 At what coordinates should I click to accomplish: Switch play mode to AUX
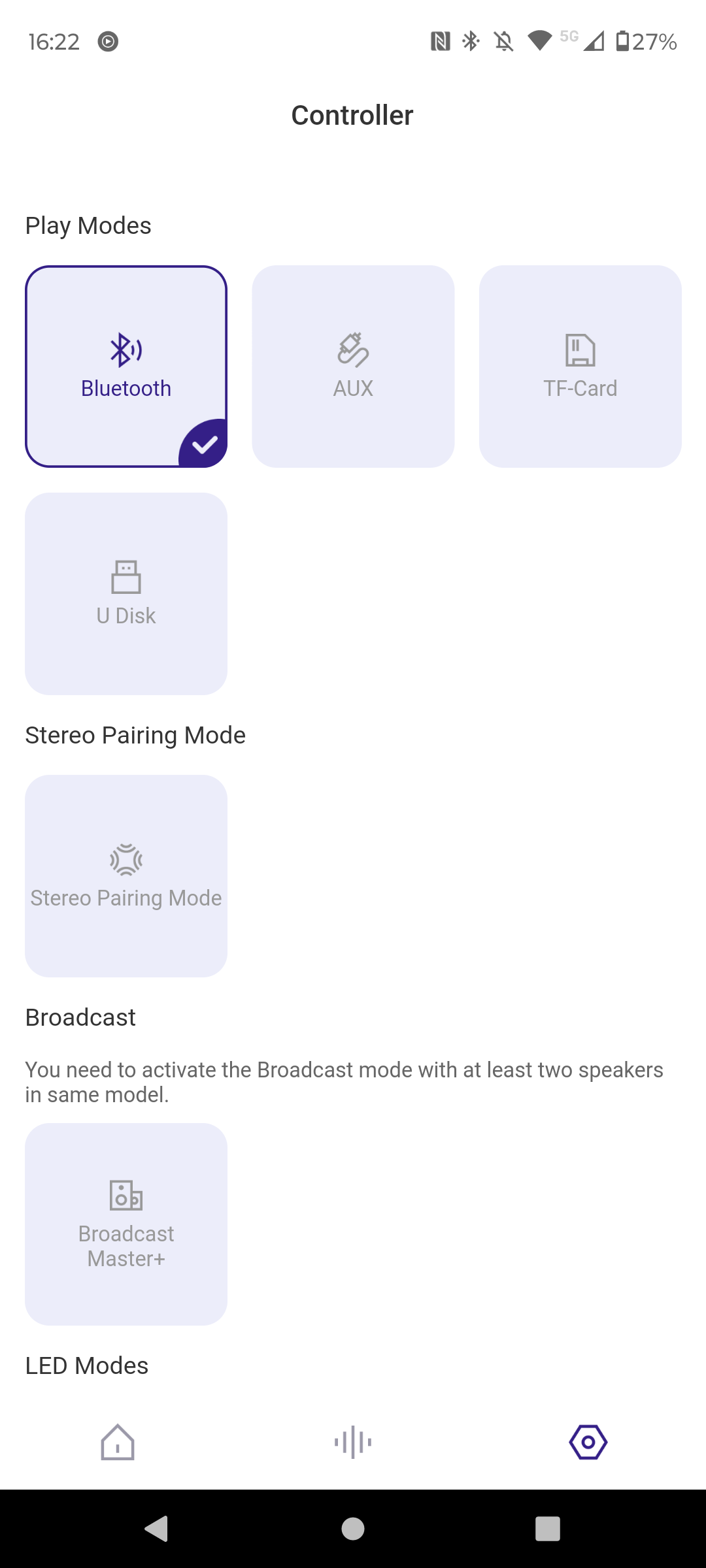point(353,367)
